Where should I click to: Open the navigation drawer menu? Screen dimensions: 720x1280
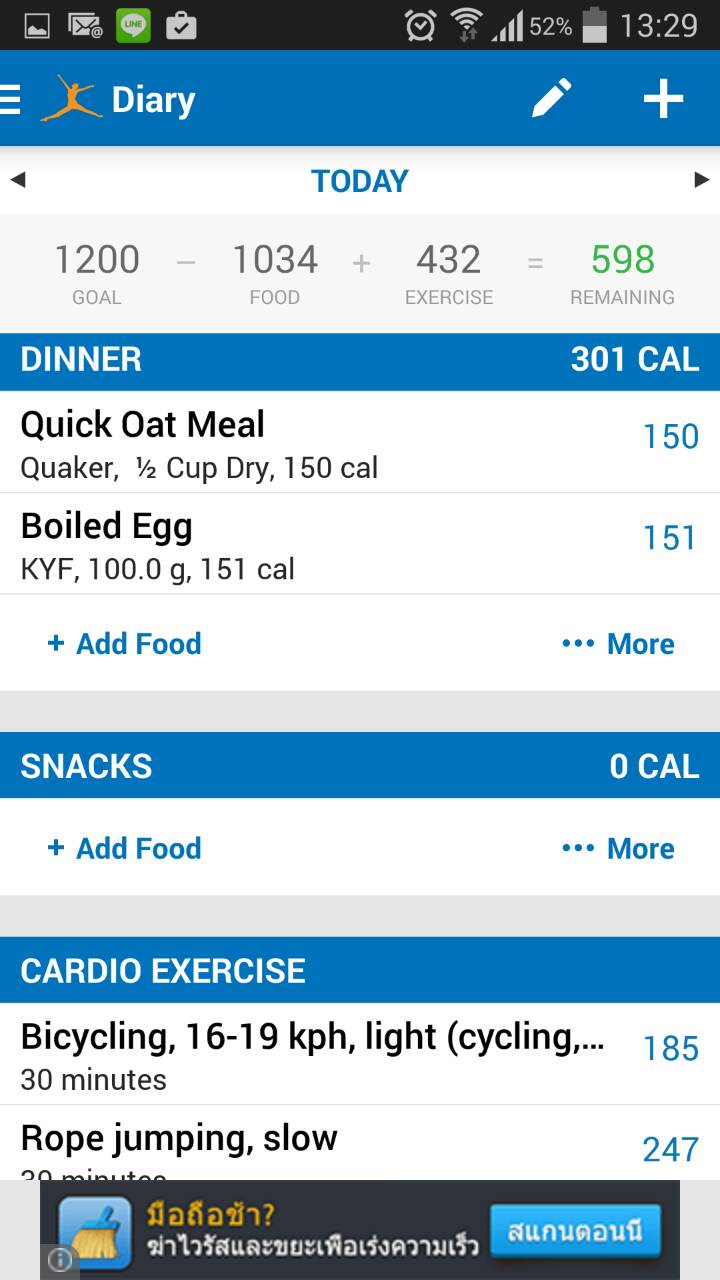coord(10,99)
